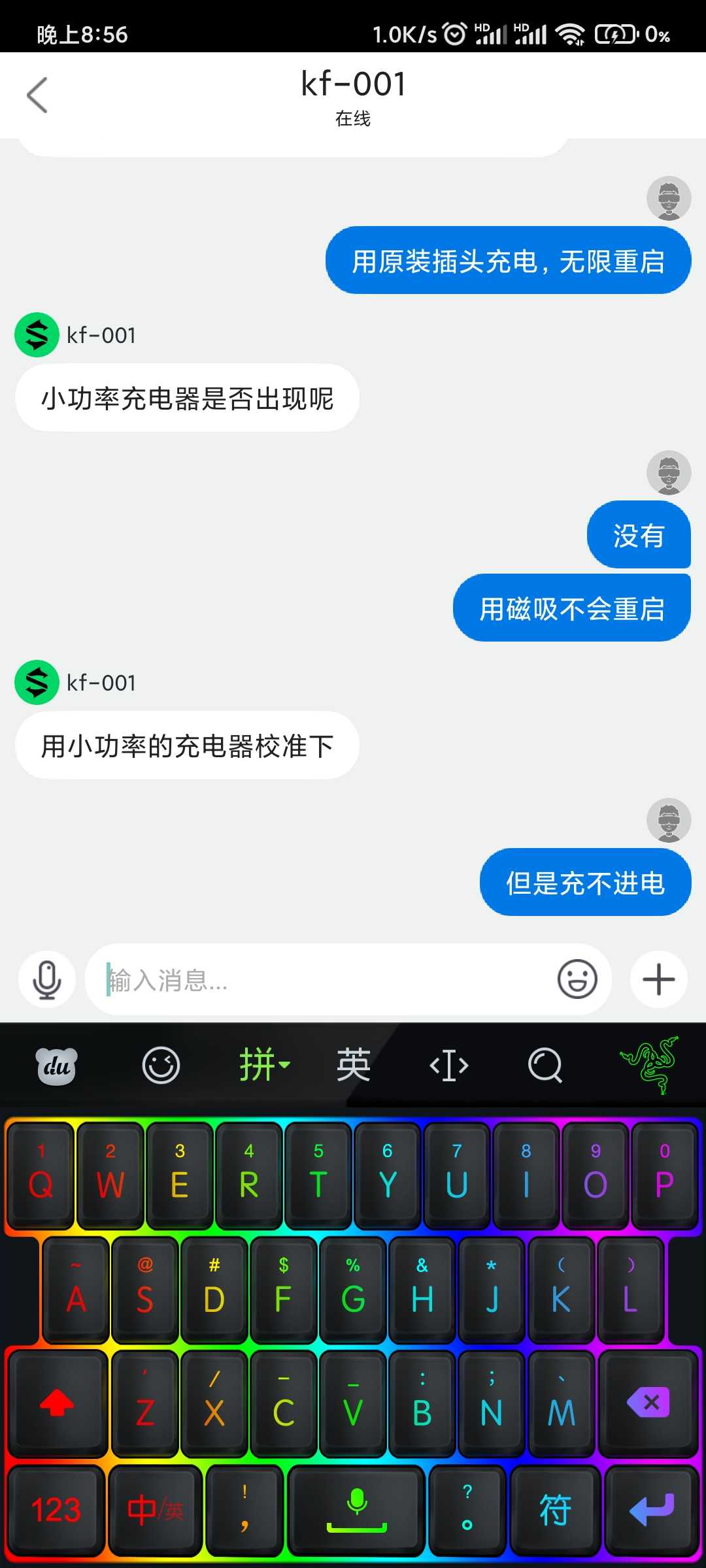Focus the message input field
Screen dimensions: 706x1568
point(320,979)
